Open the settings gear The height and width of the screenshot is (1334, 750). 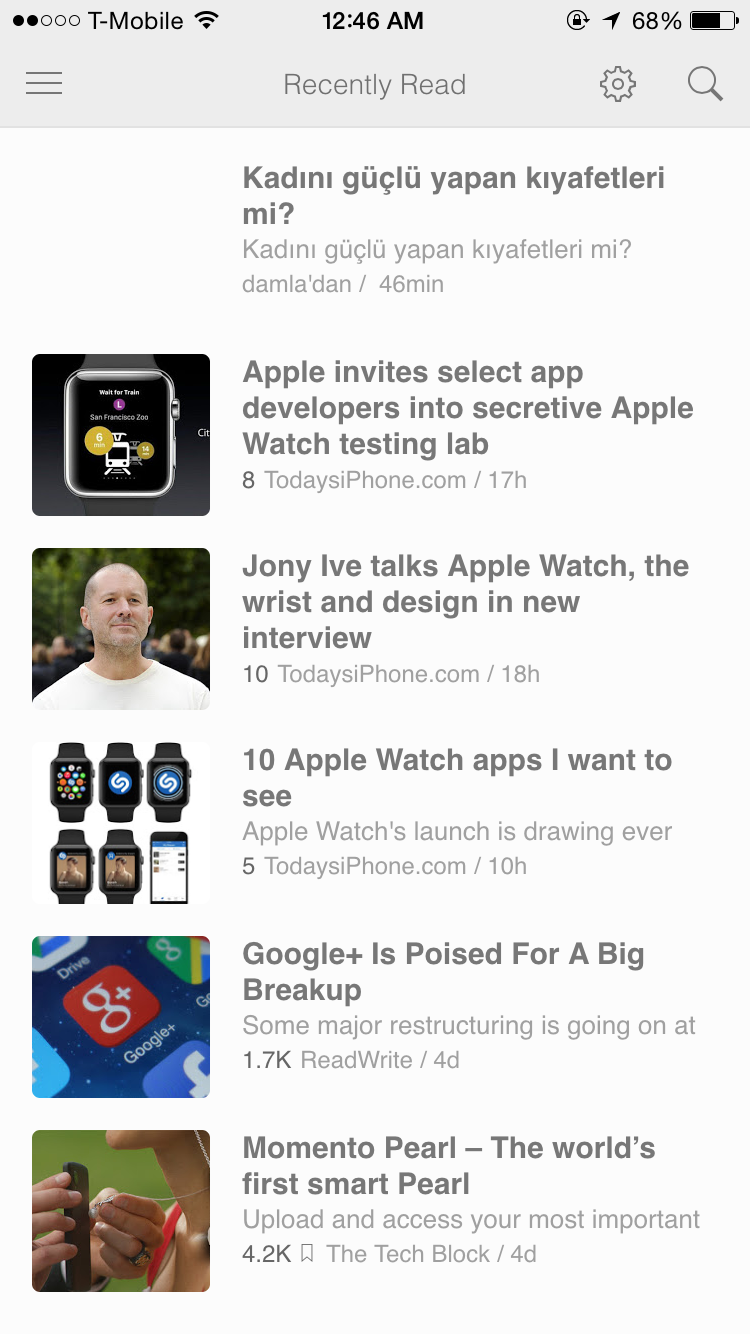point(618,85)
